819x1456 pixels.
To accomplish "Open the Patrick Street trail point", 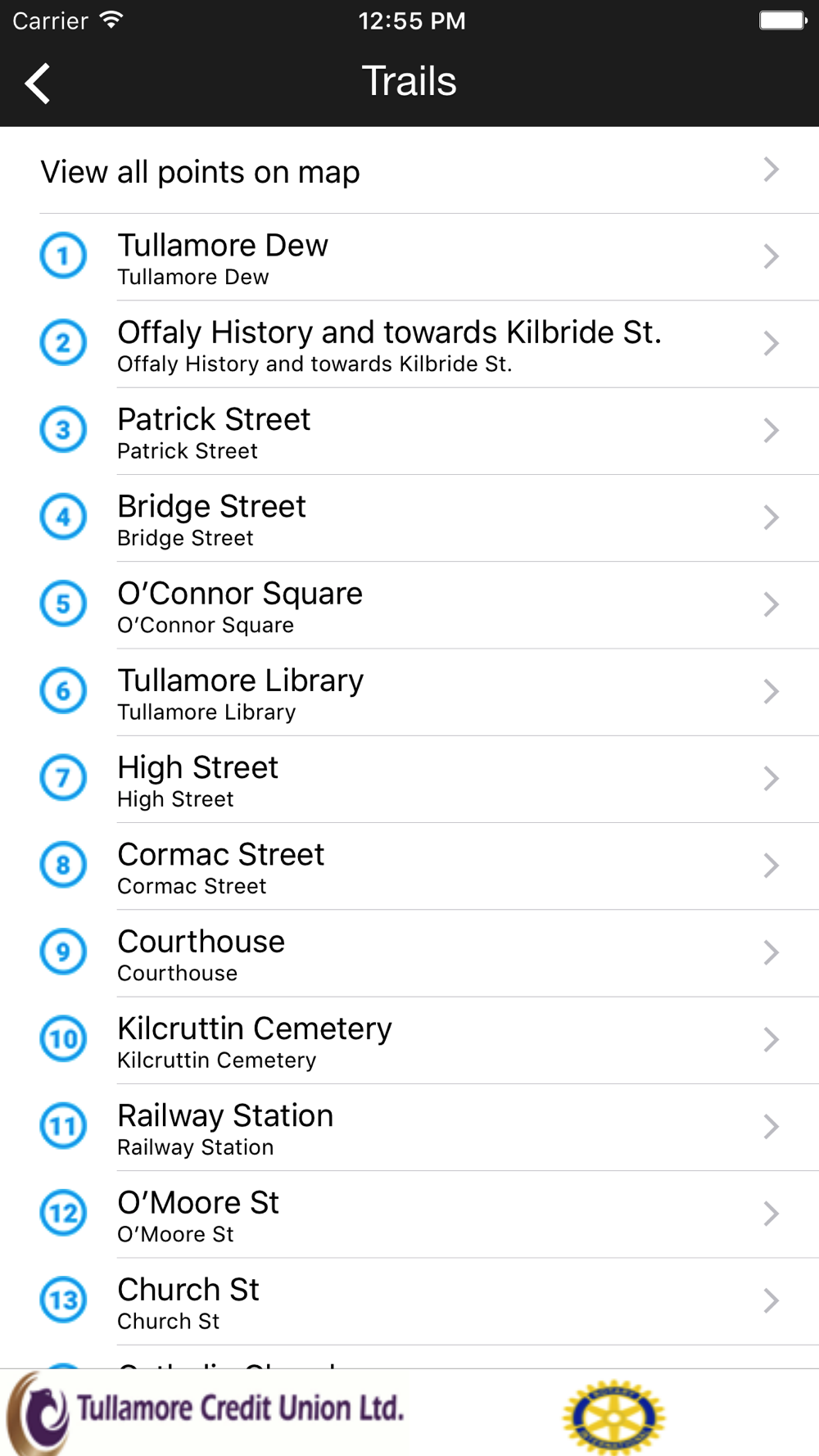I will [x=409, y=432].
